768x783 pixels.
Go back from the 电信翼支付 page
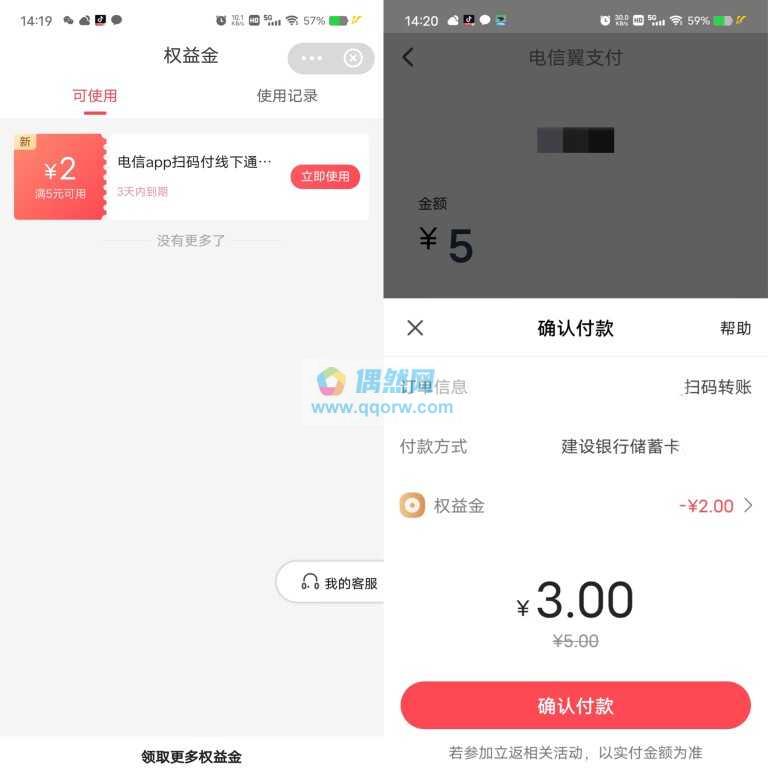[408, 58]
